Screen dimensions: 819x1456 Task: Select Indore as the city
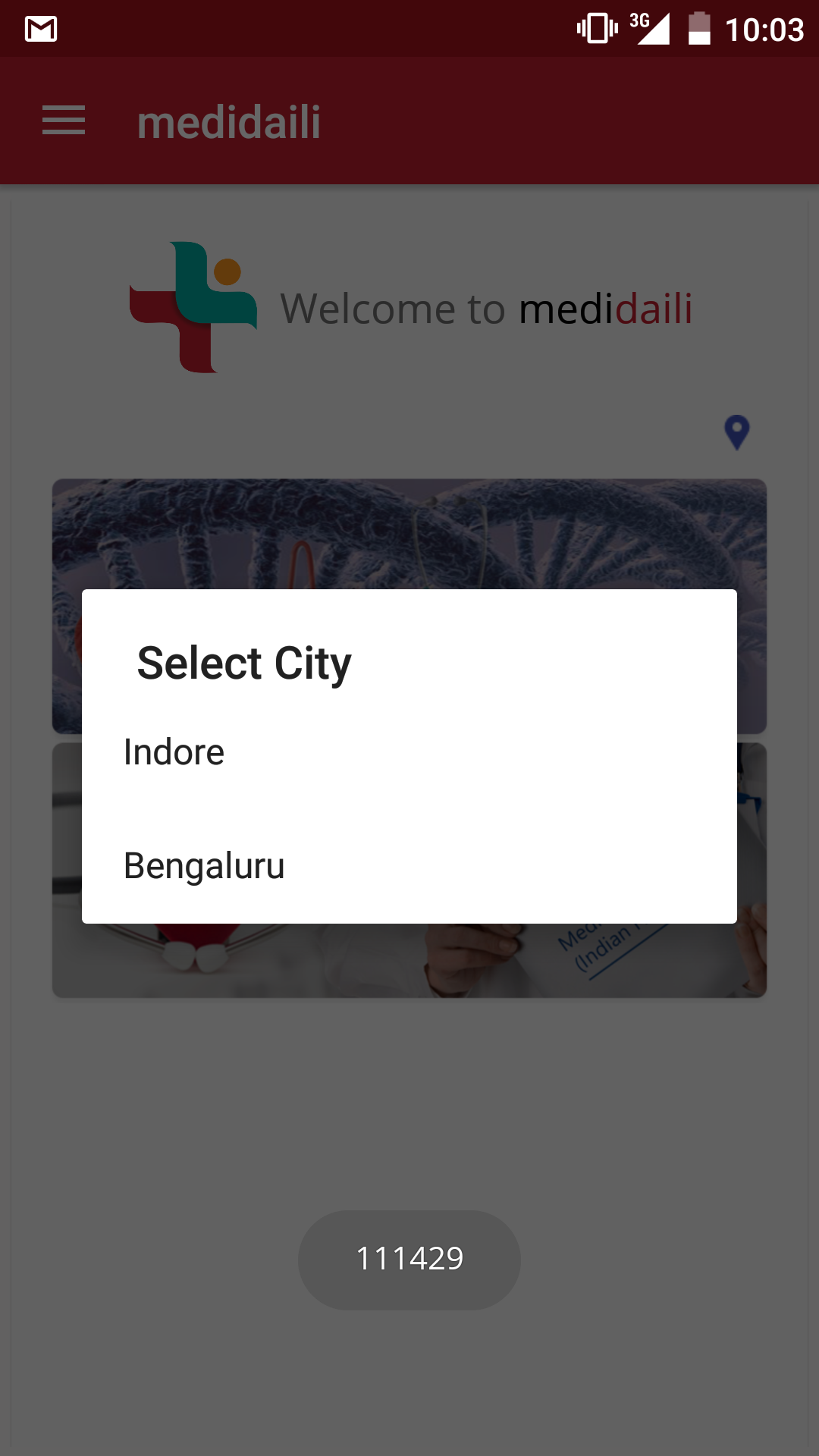click(x=174, y=752)
